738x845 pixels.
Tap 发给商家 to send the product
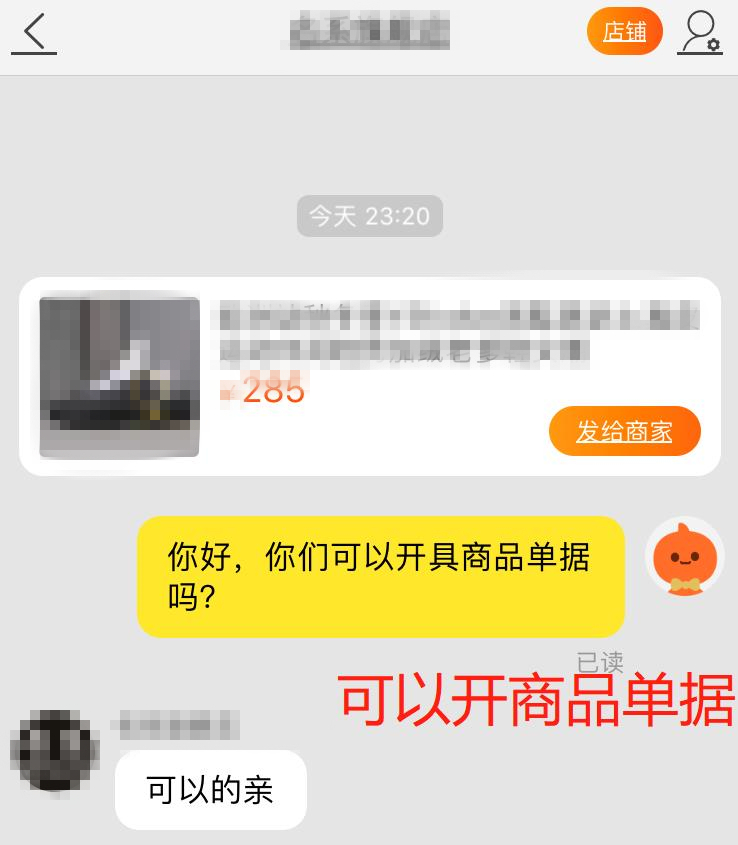[624, 432]
